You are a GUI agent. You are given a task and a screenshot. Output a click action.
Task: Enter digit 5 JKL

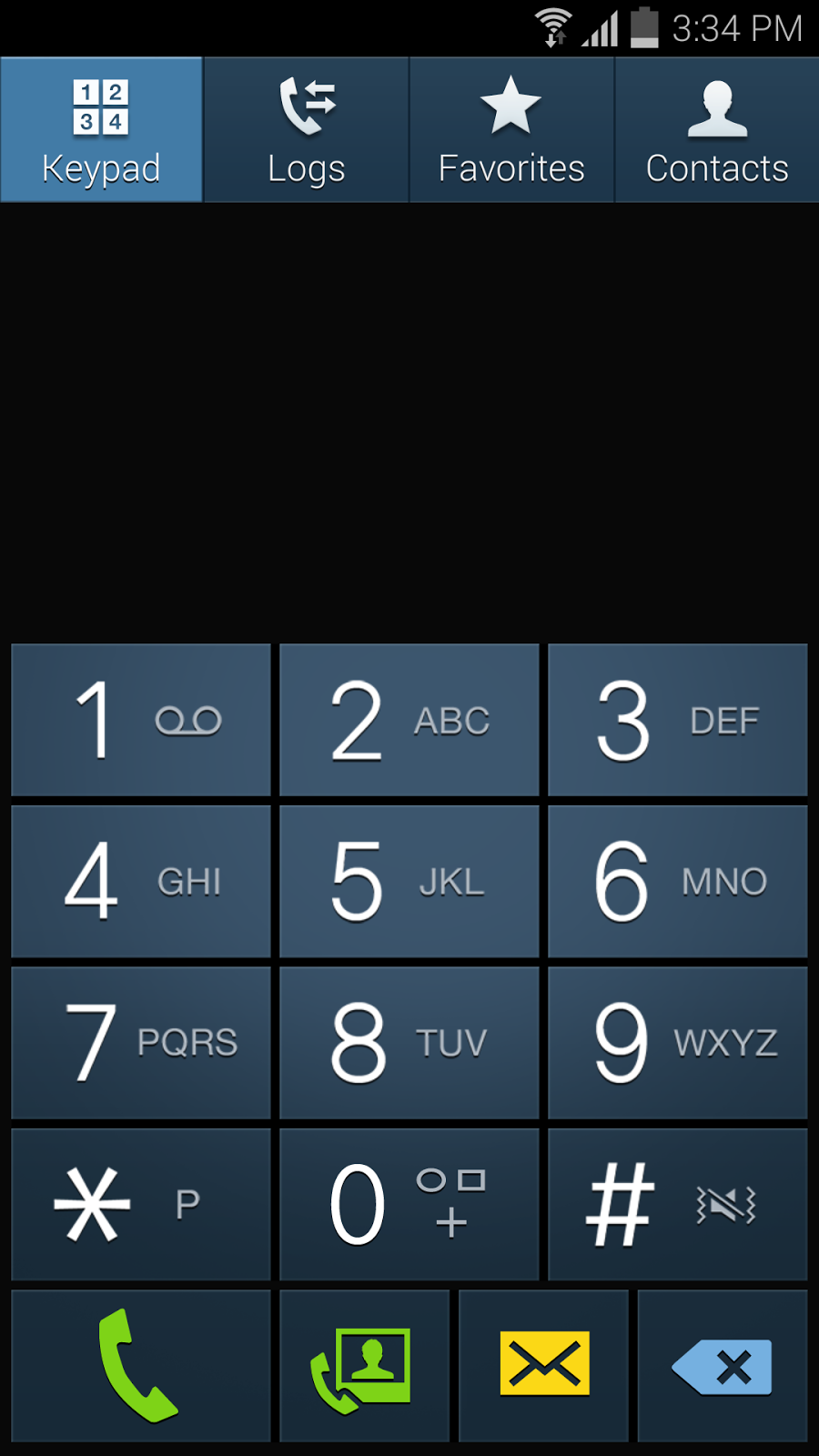[409, 881]
